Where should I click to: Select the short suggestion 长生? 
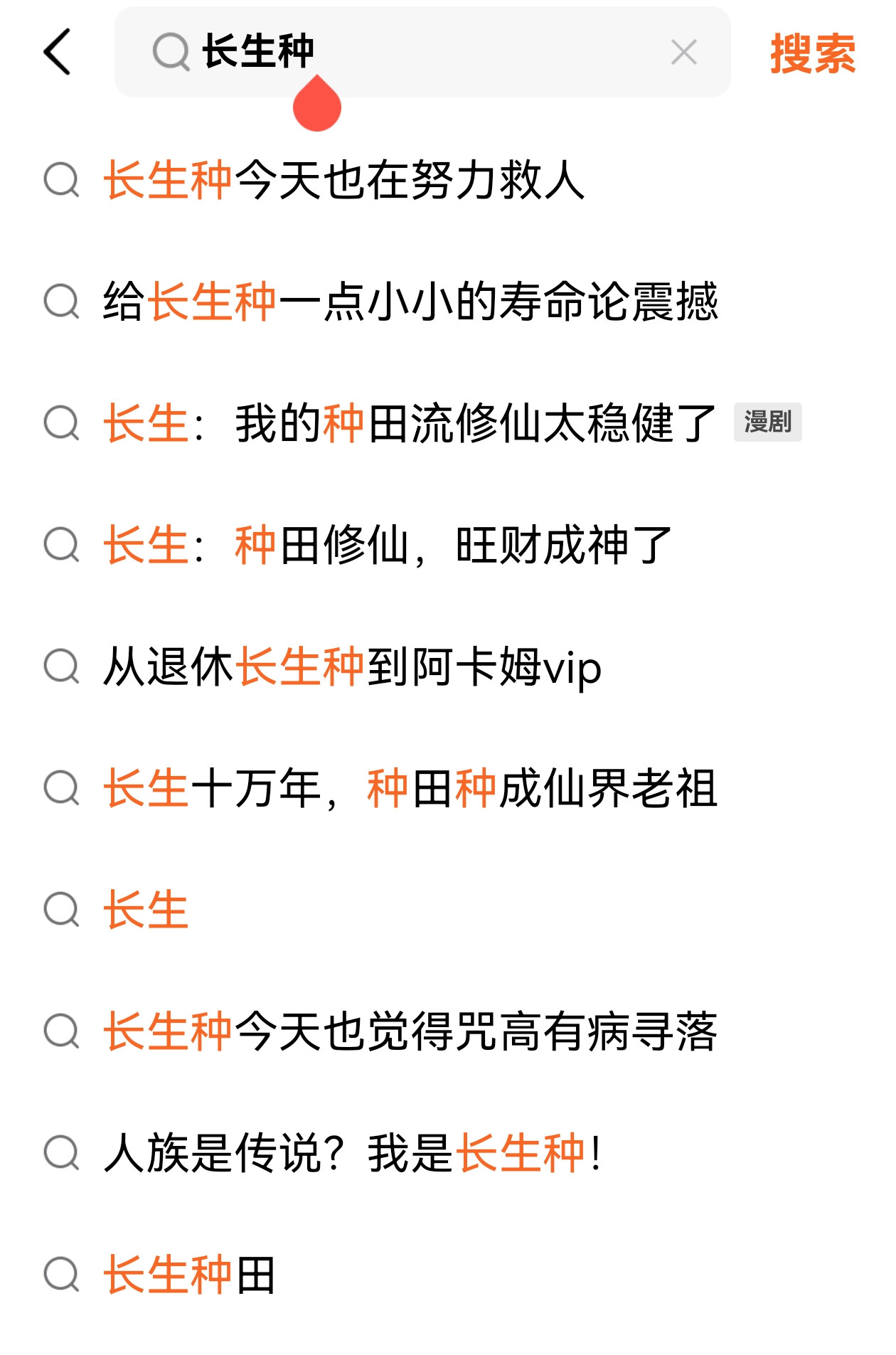coord(146,910)
